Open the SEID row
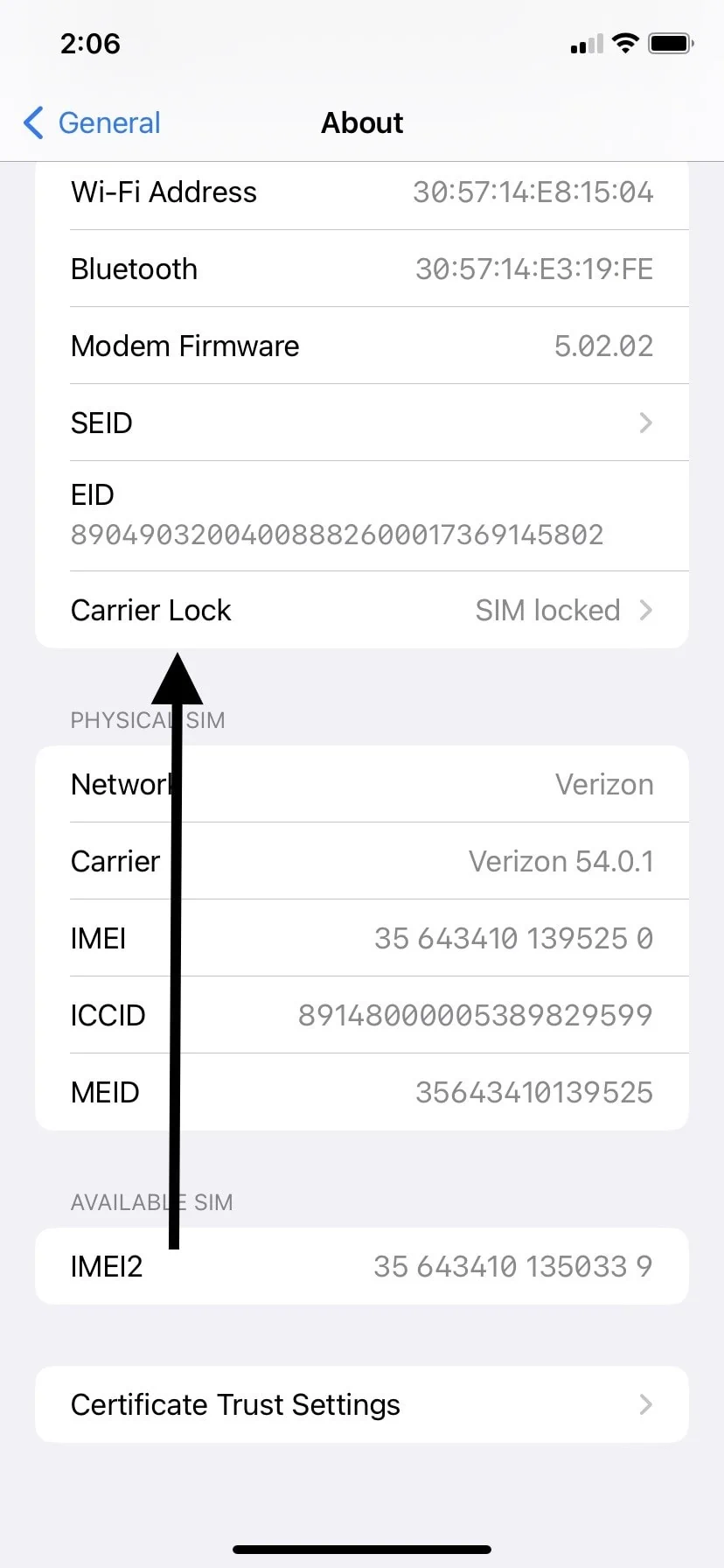The image size is (724, 1568). (x=362, y=423)
